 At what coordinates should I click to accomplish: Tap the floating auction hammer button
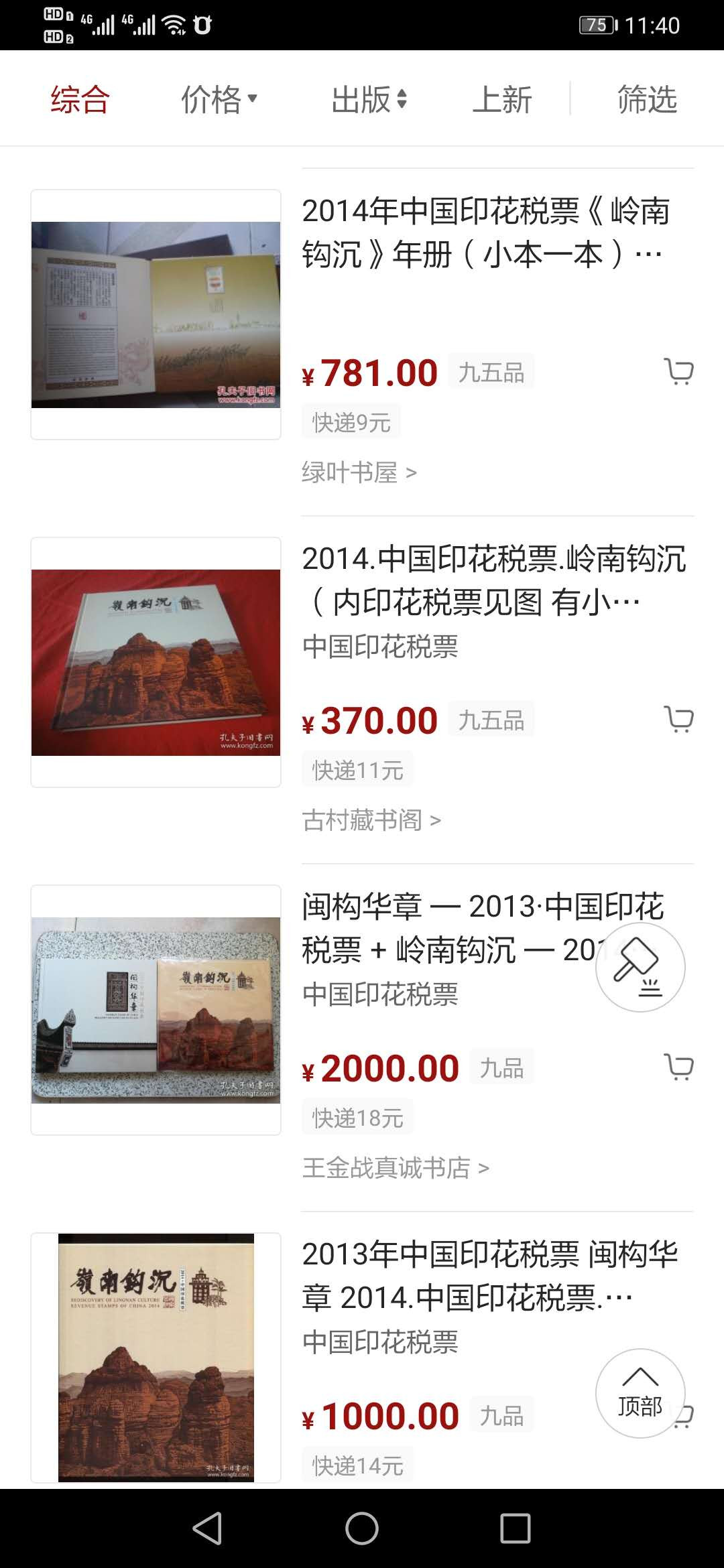(640, 967)
